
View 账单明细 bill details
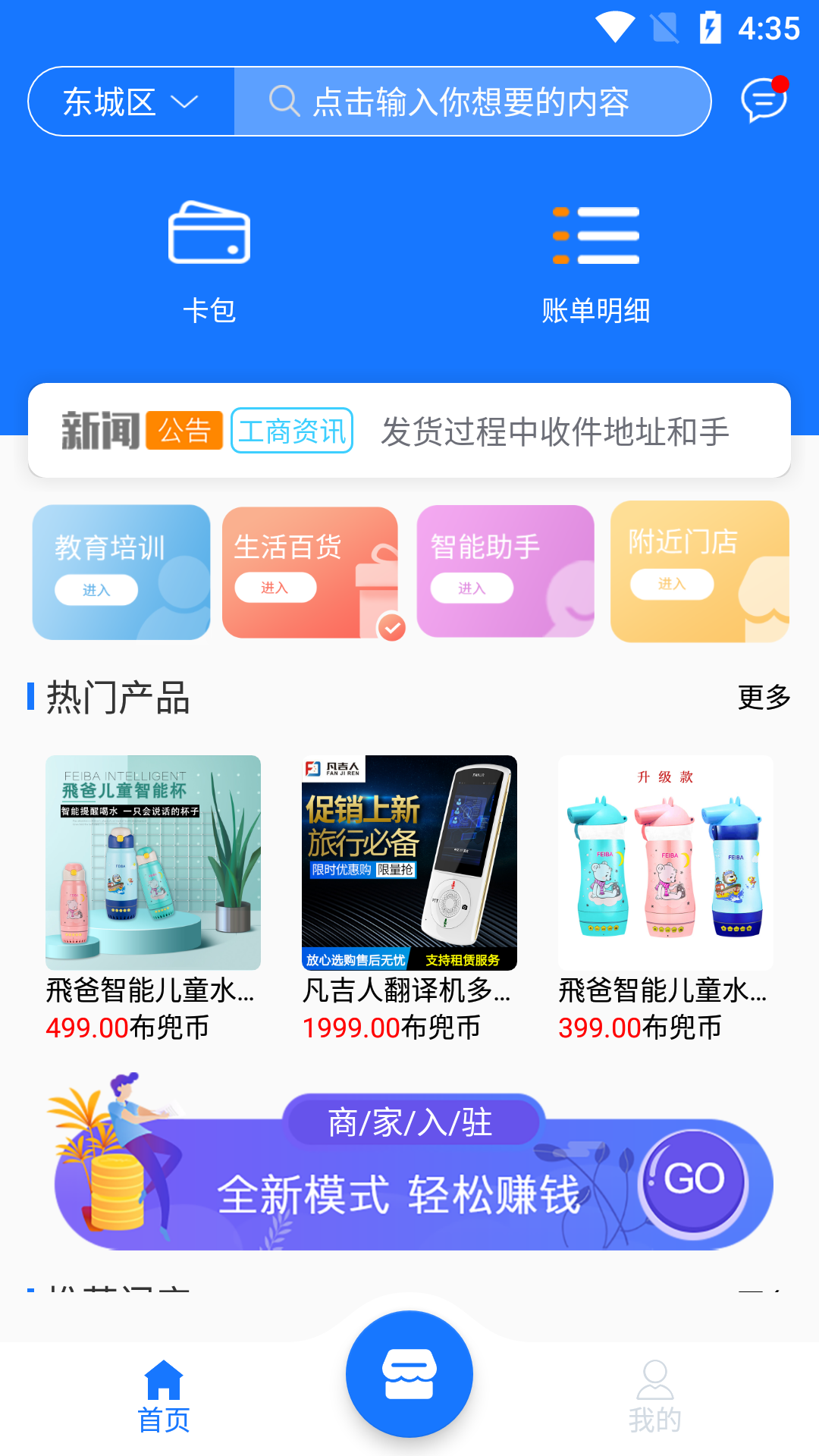click(596, 260)
